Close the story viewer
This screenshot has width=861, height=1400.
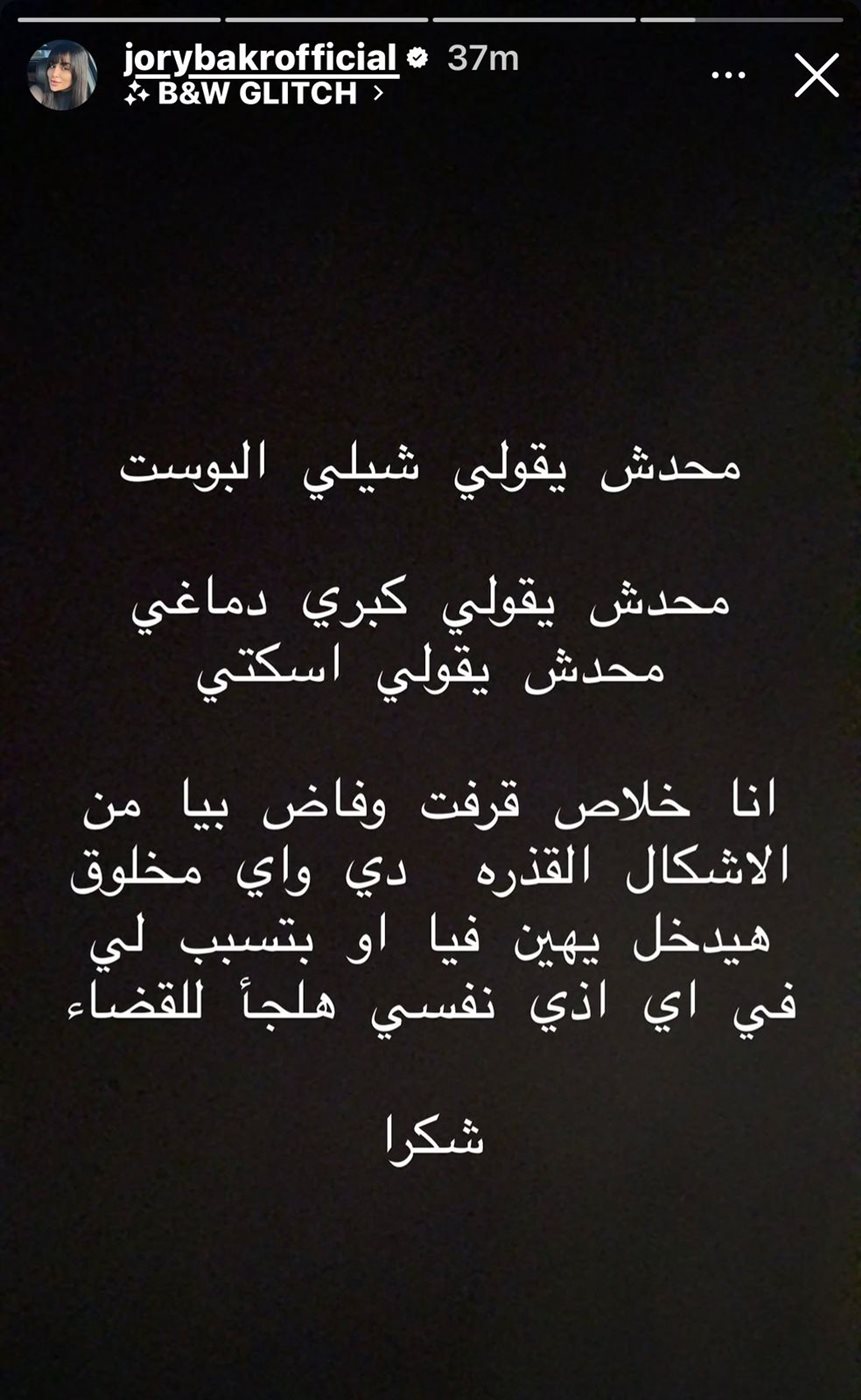pos(816,75)
